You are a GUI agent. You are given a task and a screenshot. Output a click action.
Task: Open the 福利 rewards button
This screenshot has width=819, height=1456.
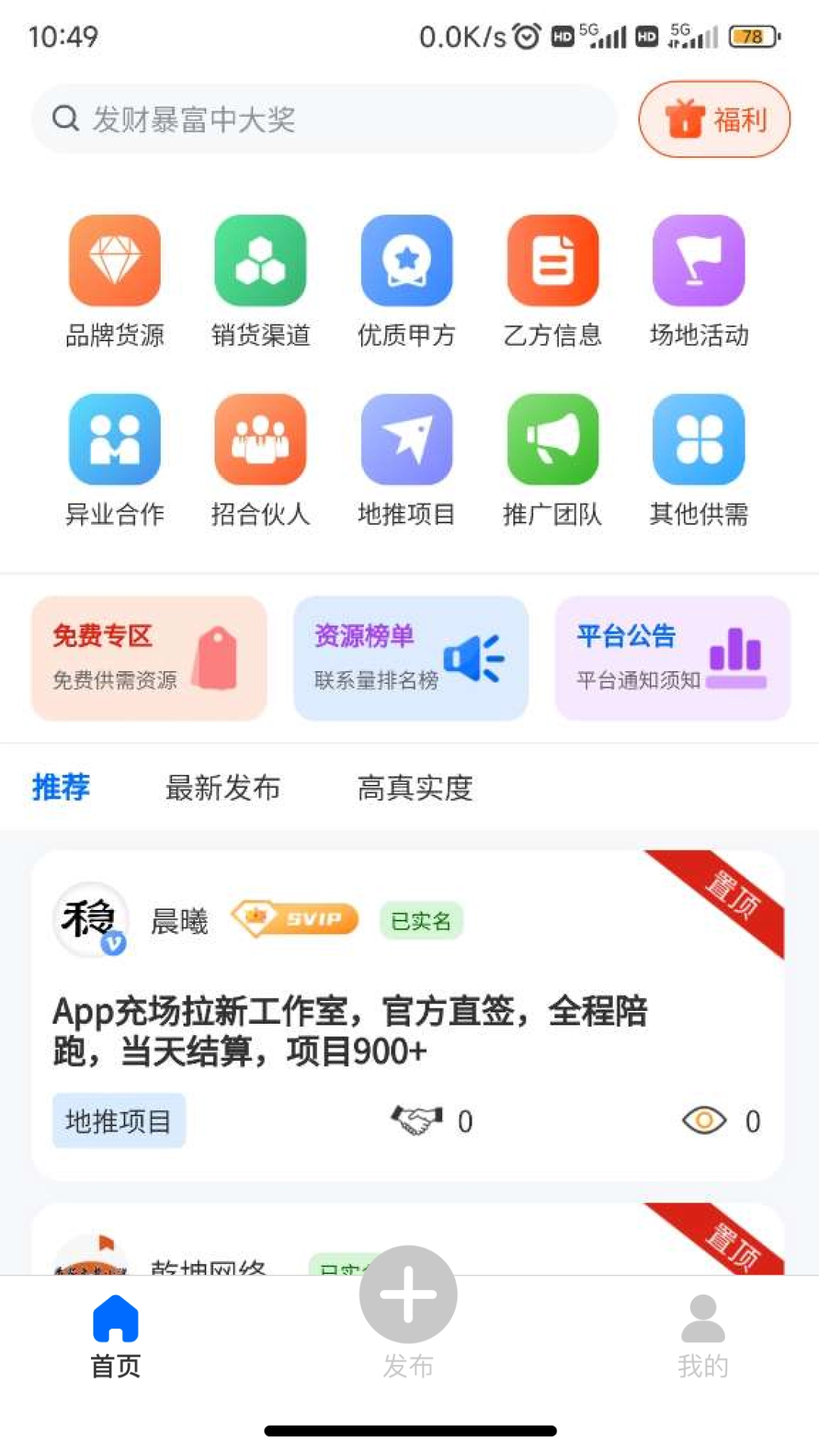coord(714,119)
